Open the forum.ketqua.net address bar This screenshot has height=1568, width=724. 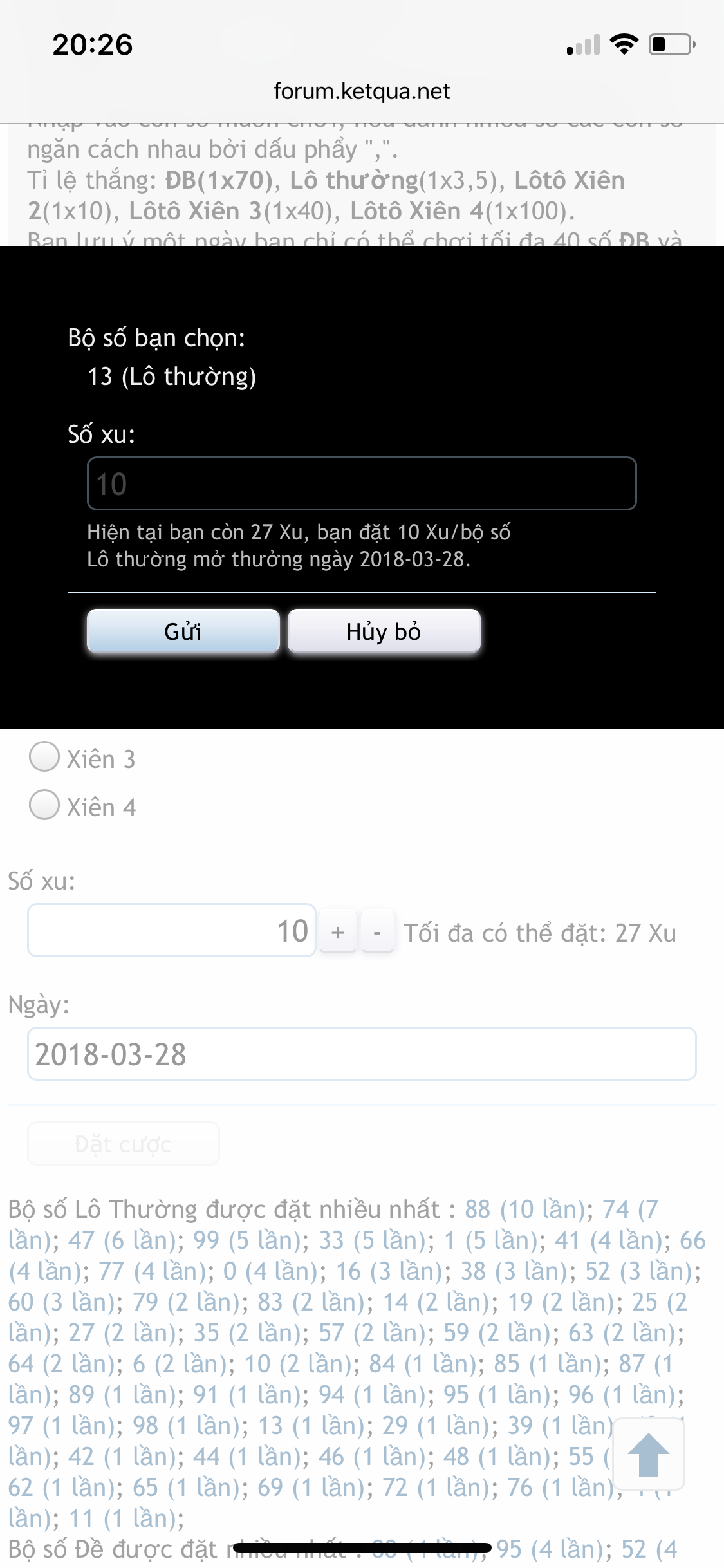click(361, 91)
